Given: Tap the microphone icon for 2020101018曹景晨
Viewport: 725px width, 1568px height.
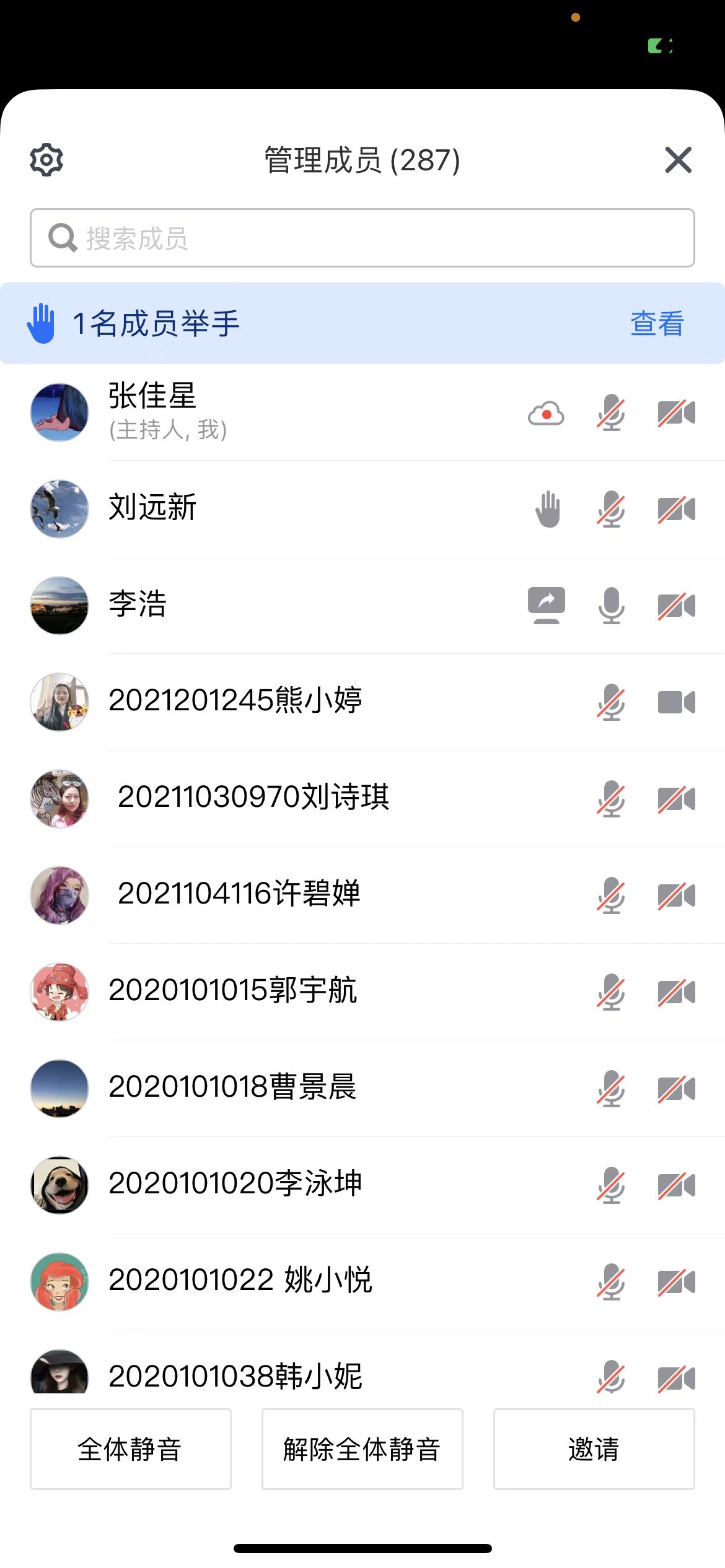Looking at the screenshot, I should [x=611, y=1089].
